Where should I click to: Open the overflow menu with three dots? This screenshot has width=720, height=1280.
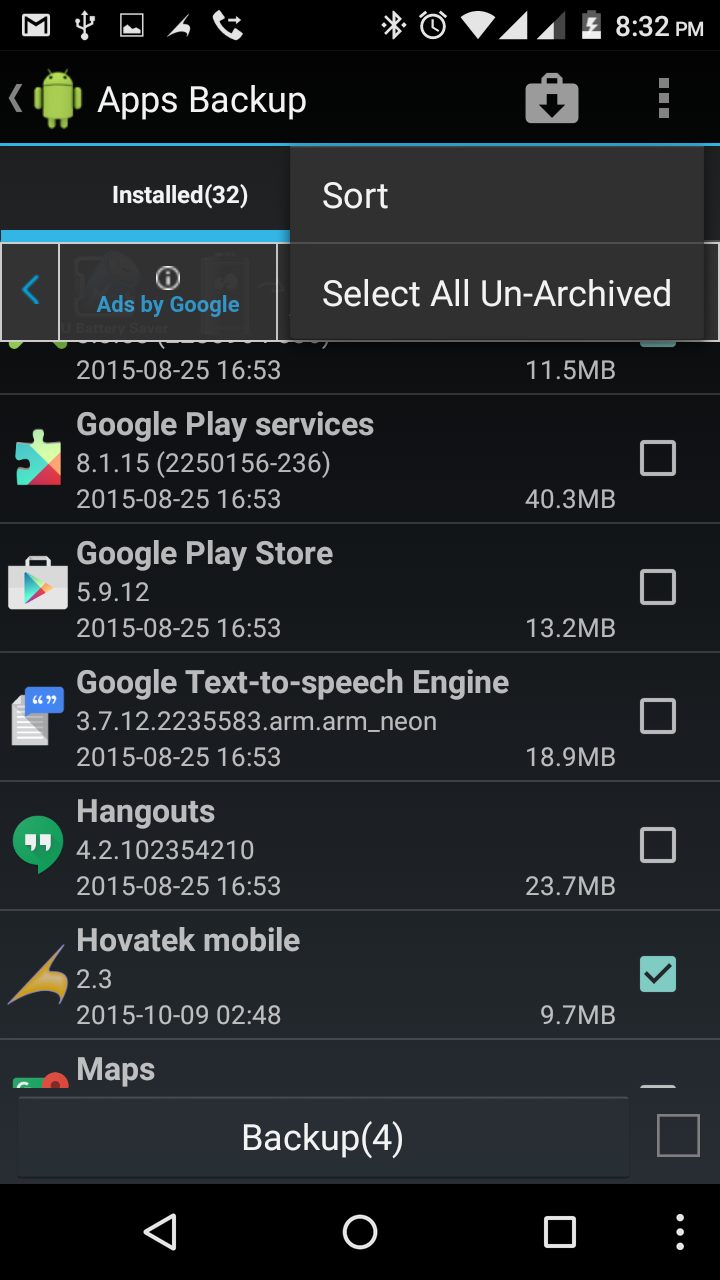pos(662,98)
